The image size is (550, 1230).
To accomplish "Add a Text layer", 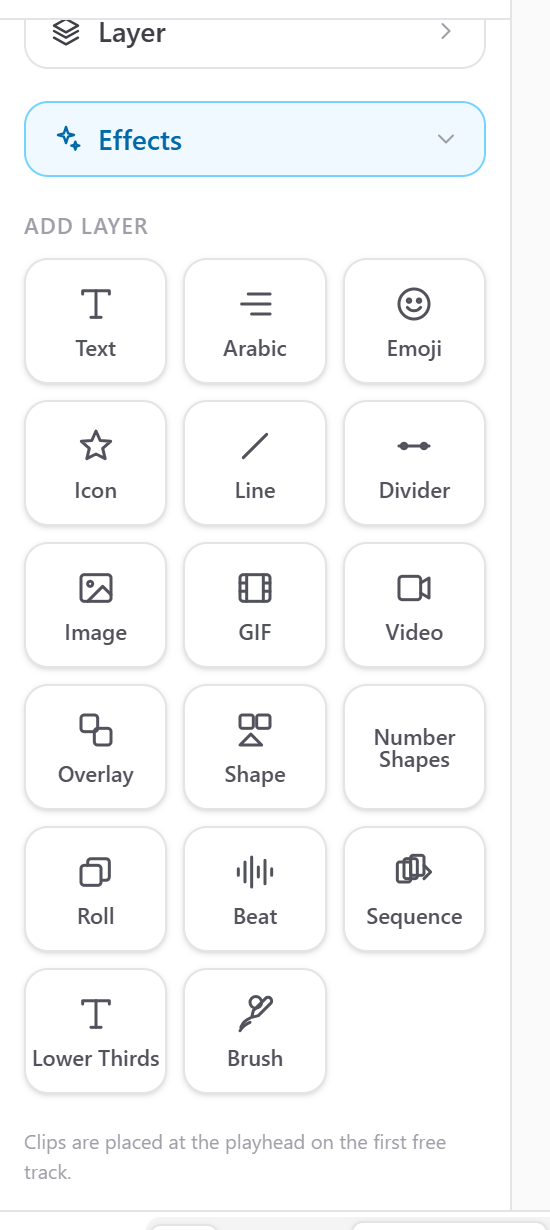I will 95,321.
